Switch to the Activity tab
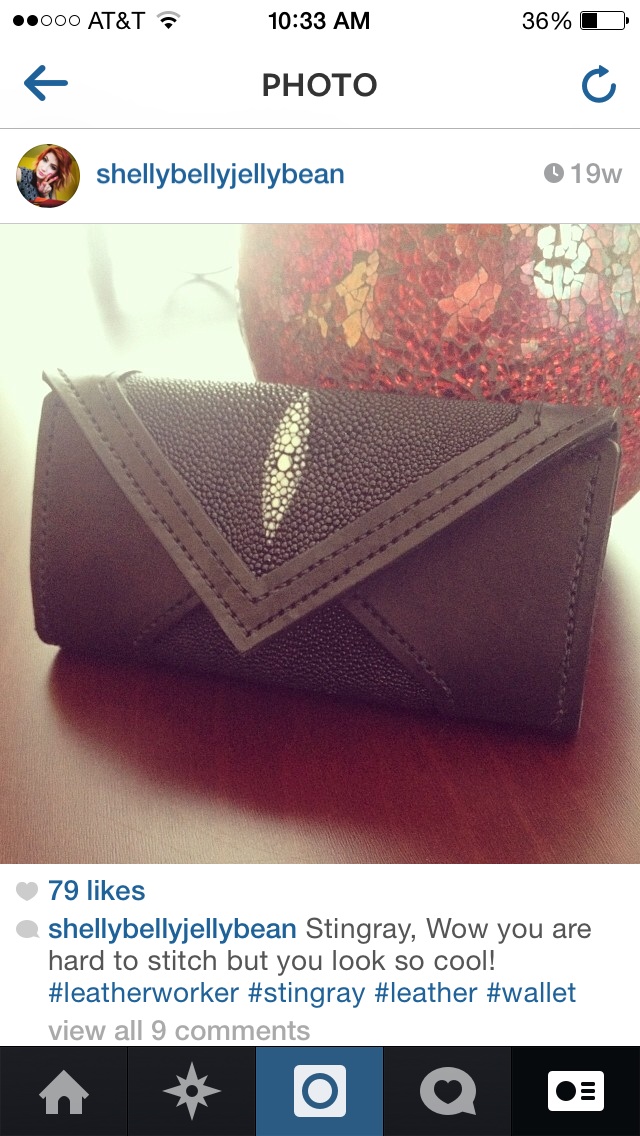This screenshot has height=1136, width=640. pos(447,1091)
